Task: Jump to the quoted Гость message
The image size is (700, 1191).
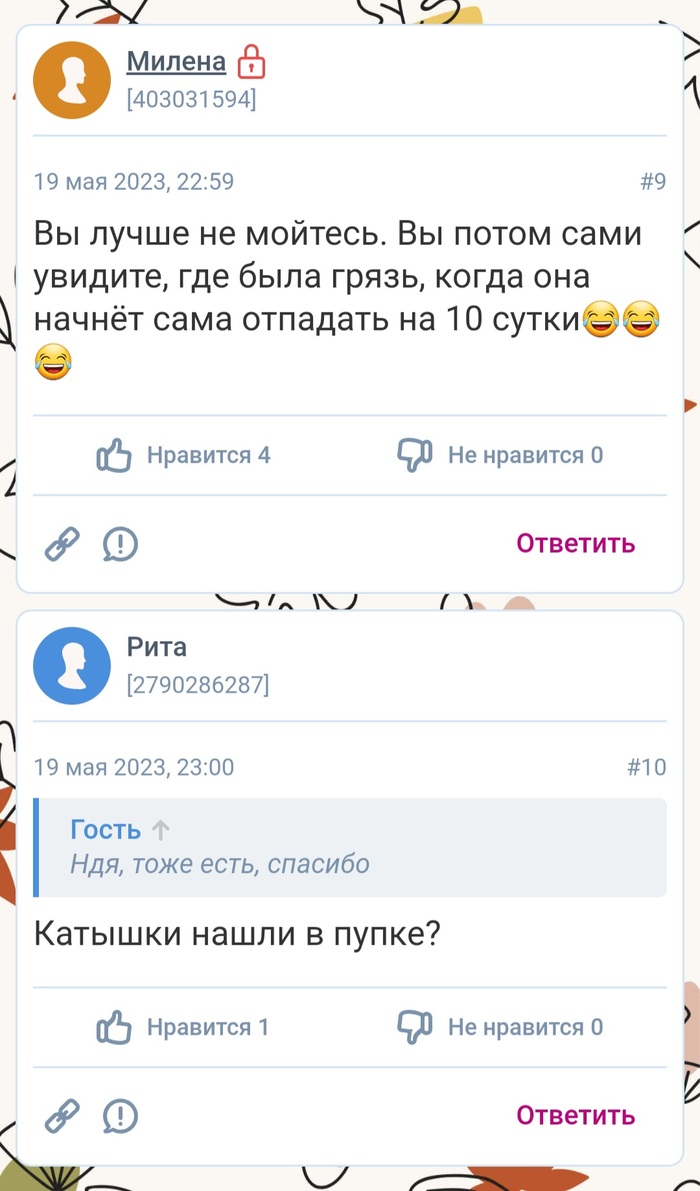Action: click(x=119, y=829)
